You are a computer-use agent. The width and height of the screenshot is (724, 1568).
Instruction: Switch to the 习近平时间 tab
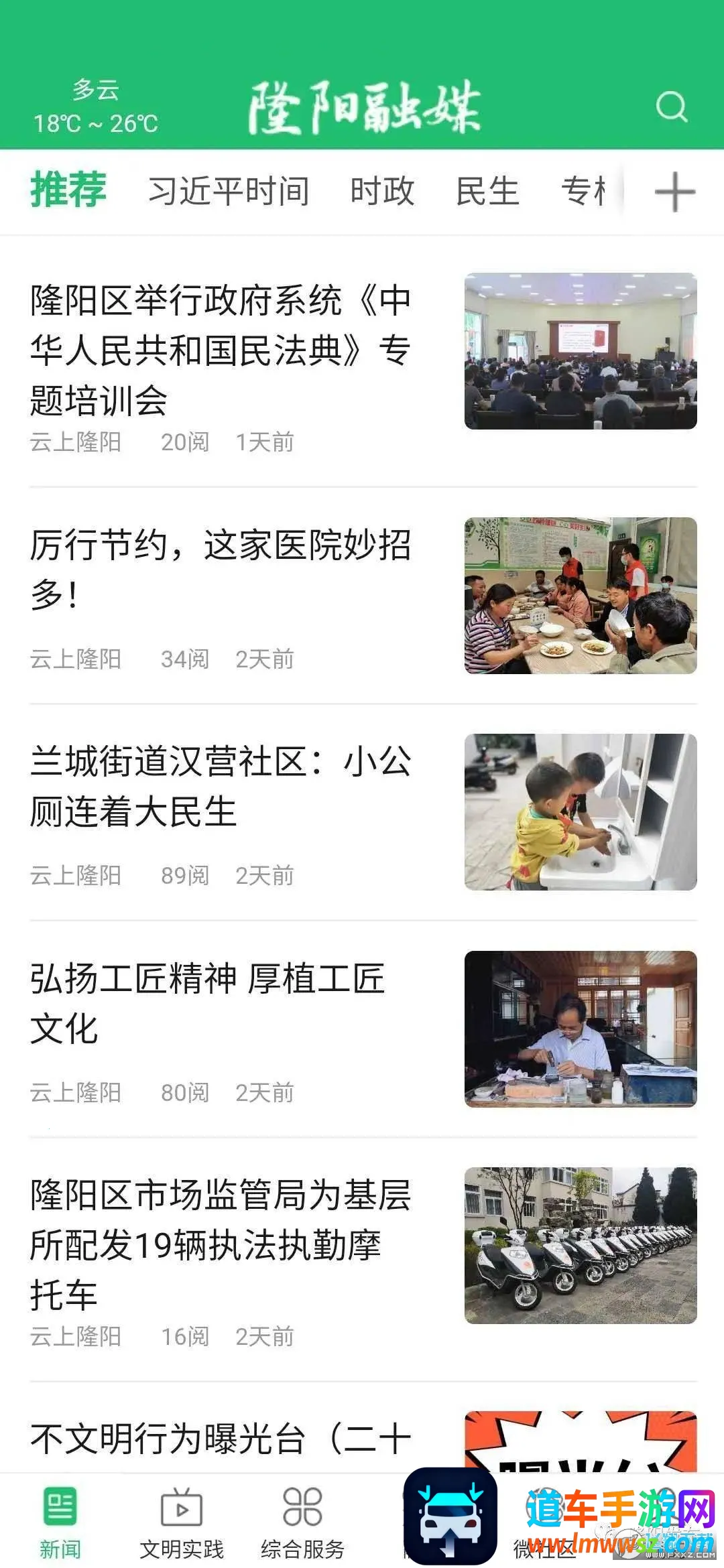229,192
